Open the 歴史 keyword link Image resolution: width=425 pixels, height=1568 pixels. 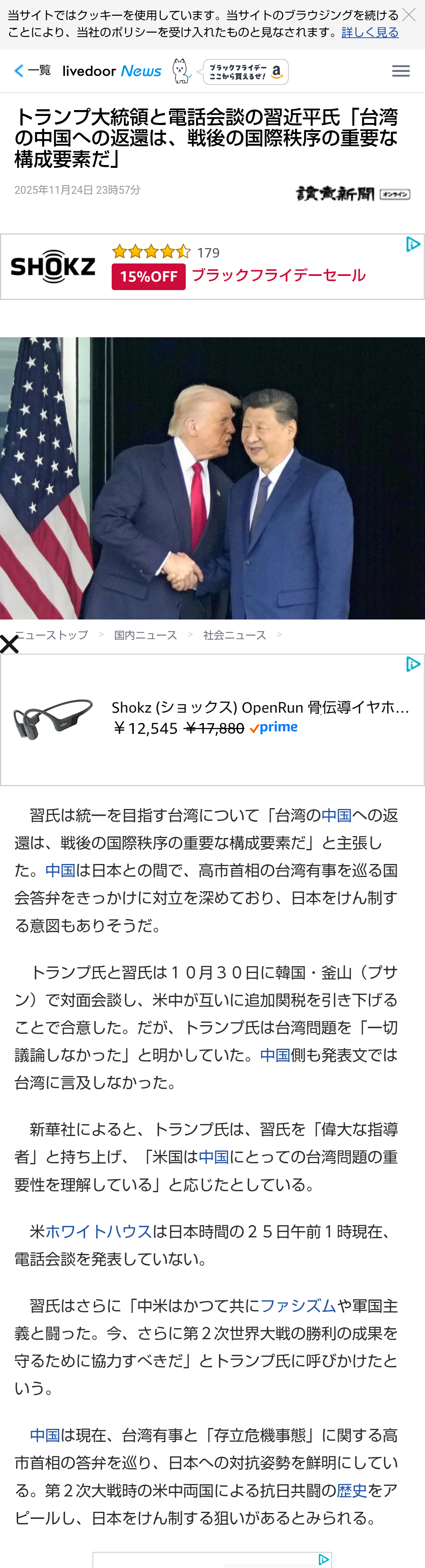point(352,1490)
